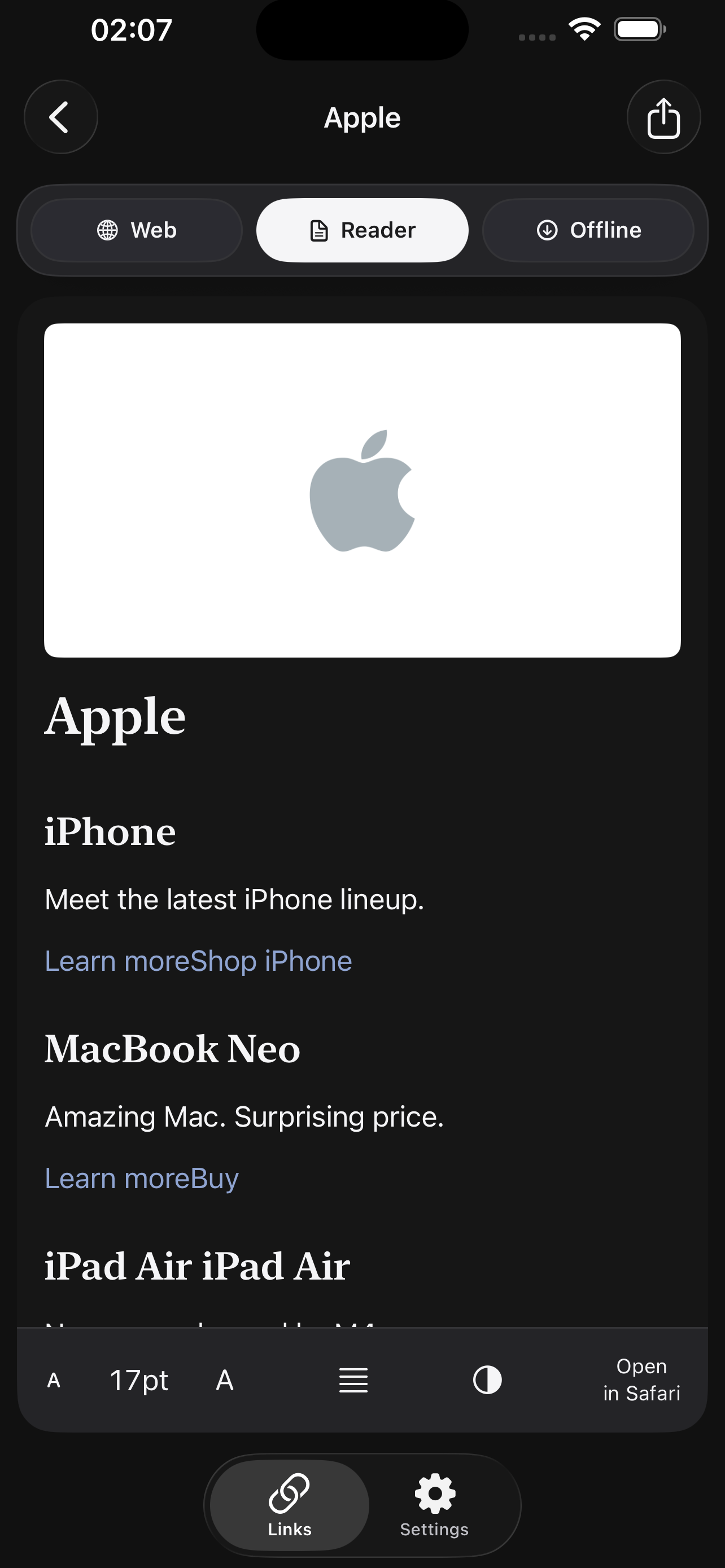The image size is (725, 1568).
Task: Switch to the Offline view
Action: [x=588, y=230]
